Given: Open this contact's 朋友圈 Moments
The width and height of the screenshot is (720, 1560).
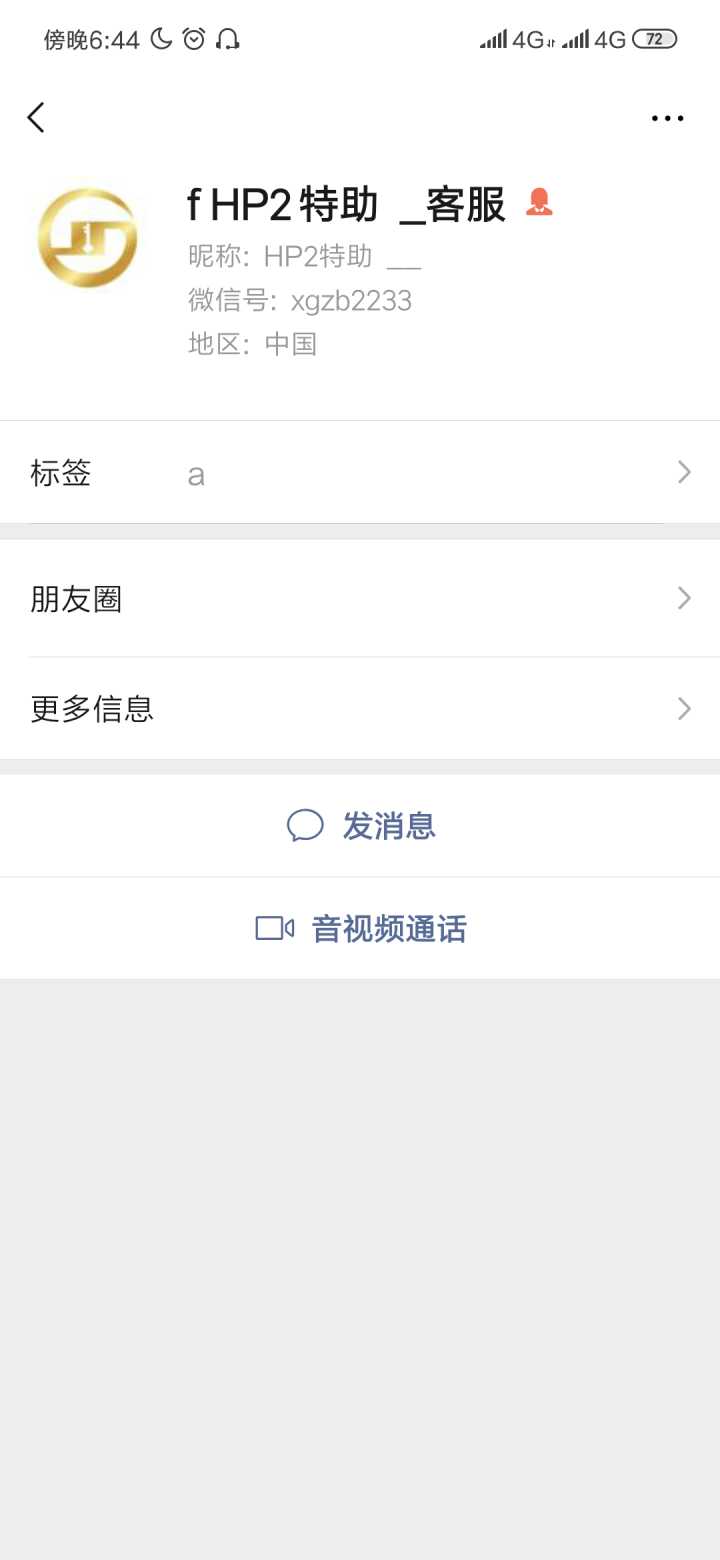Looking at the screenshot, I should [360, 599].
